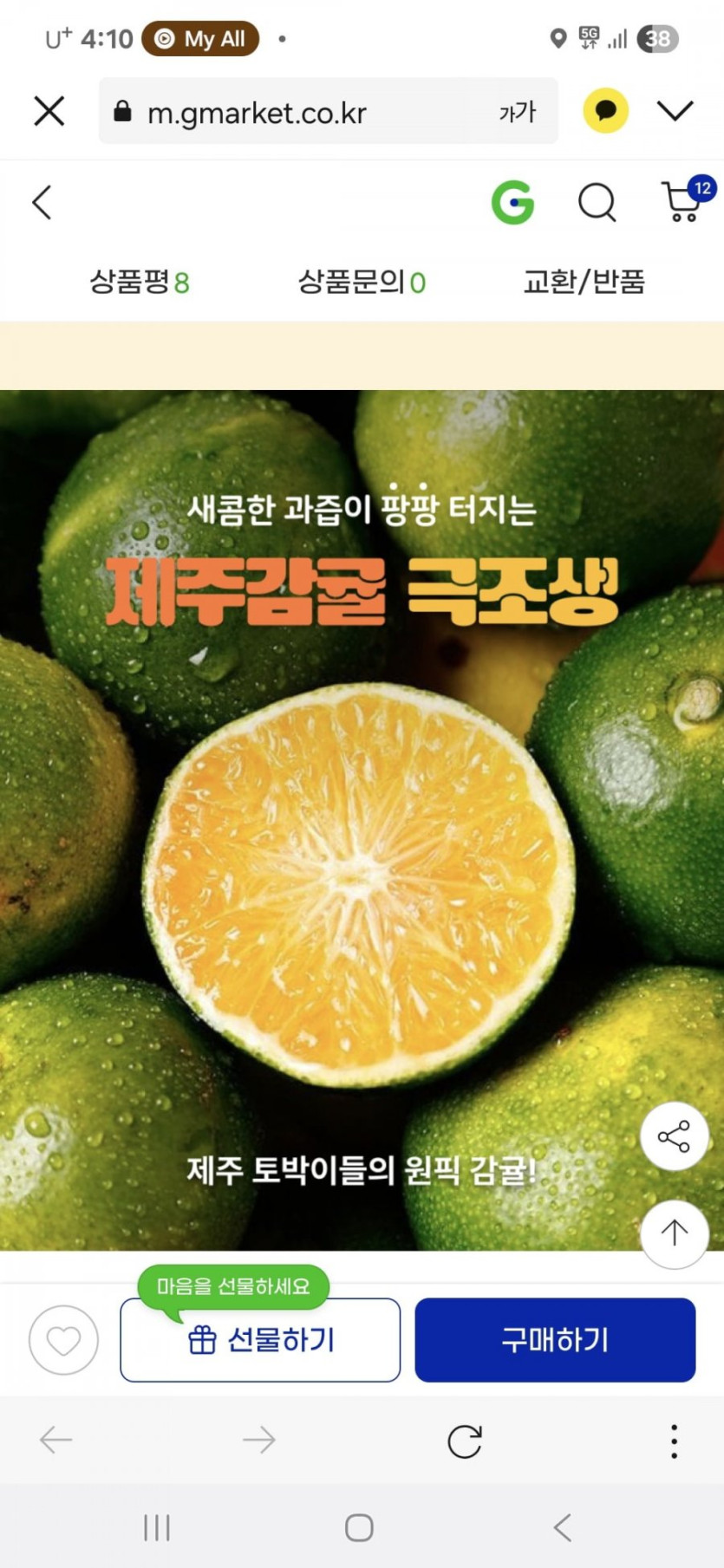Add product to wishlist with heart
The height and width of the screenshot is (1568, 724).
coord(63,1340)
